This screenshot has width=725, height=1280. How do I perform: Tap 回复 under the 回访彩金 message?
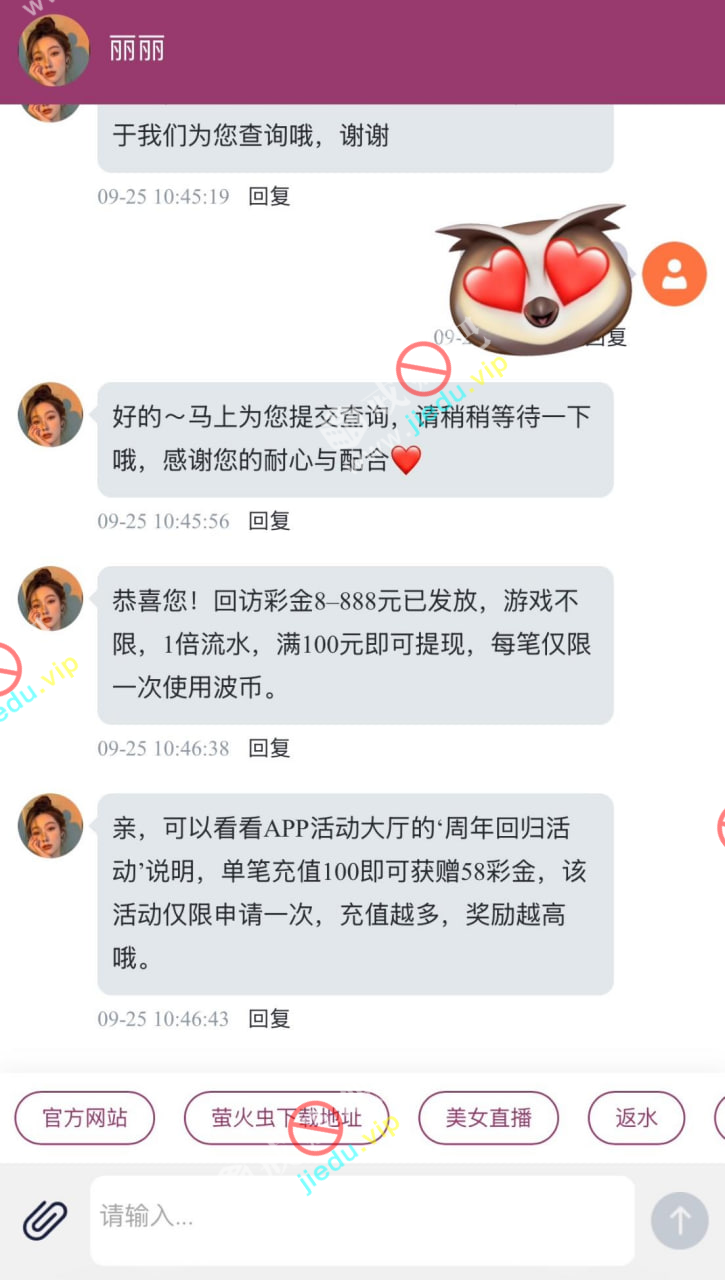pos(269,747)
